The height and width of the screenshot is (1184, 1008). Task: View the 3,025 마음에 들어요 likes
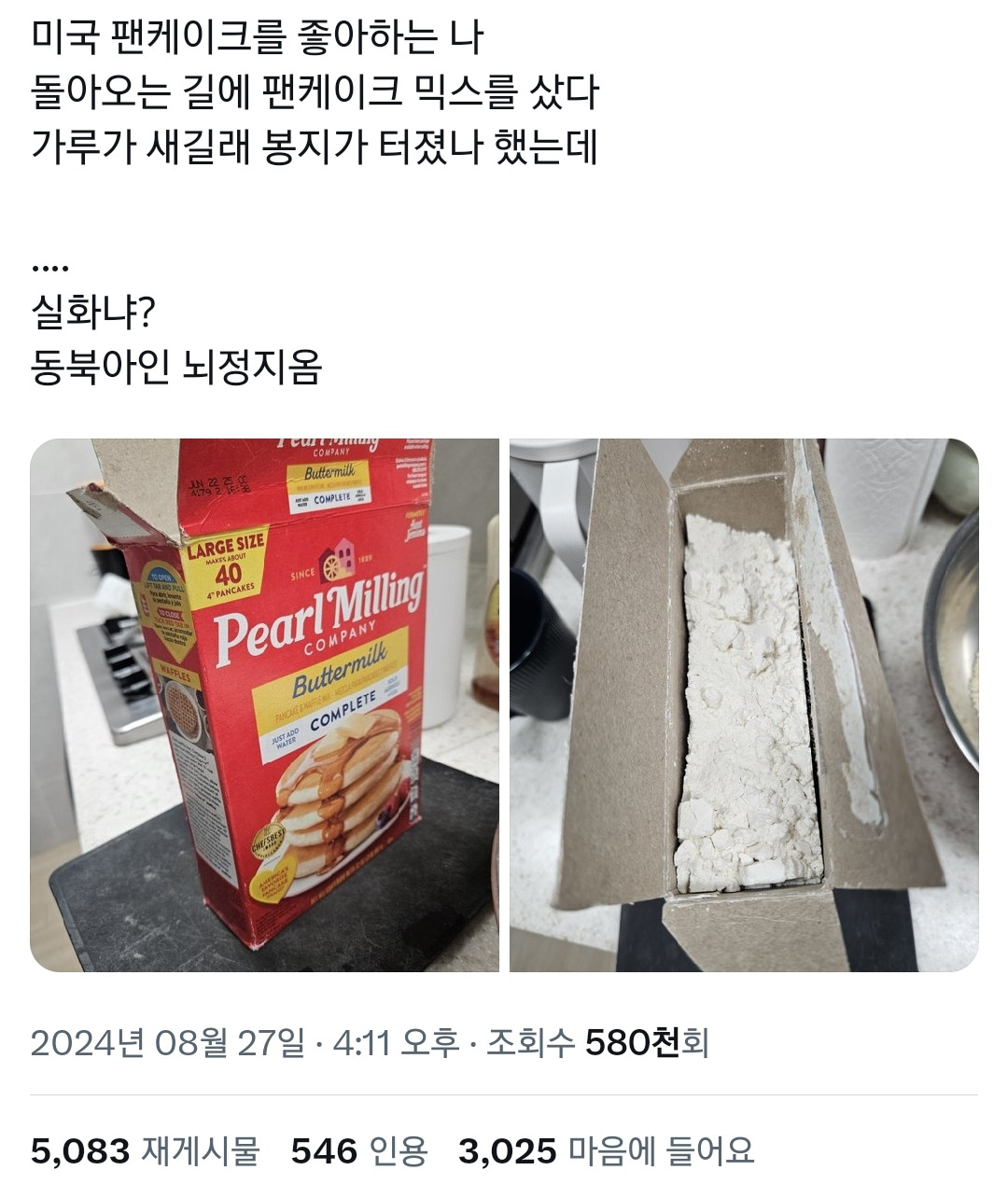pyautogui.click(x=606, y=1150)
